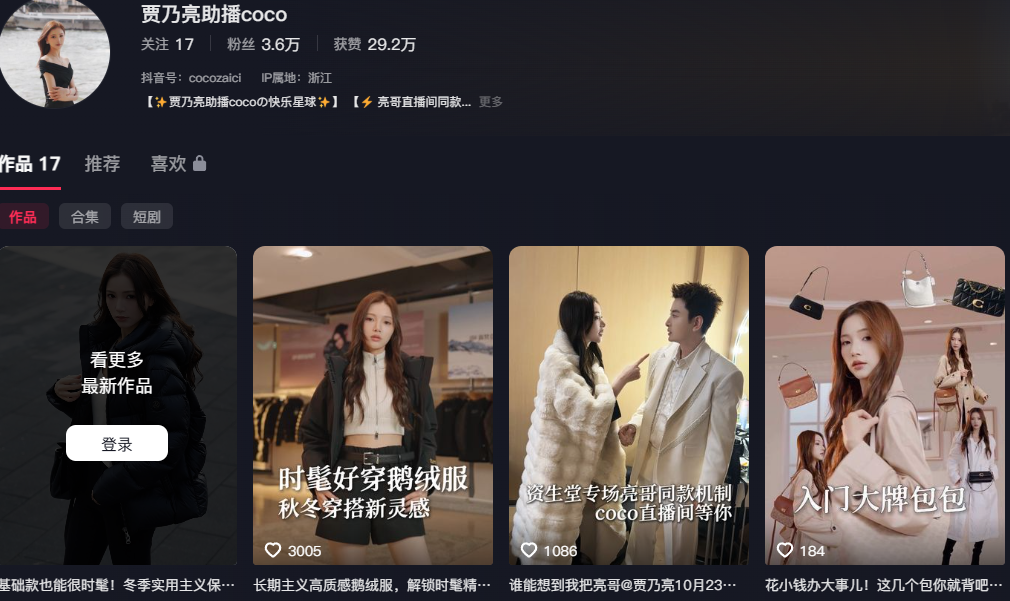The image size is (1010, 601).
Task: Switch to the 作品 17 tab
Action: pyautogui.click(x=30, y=164)
